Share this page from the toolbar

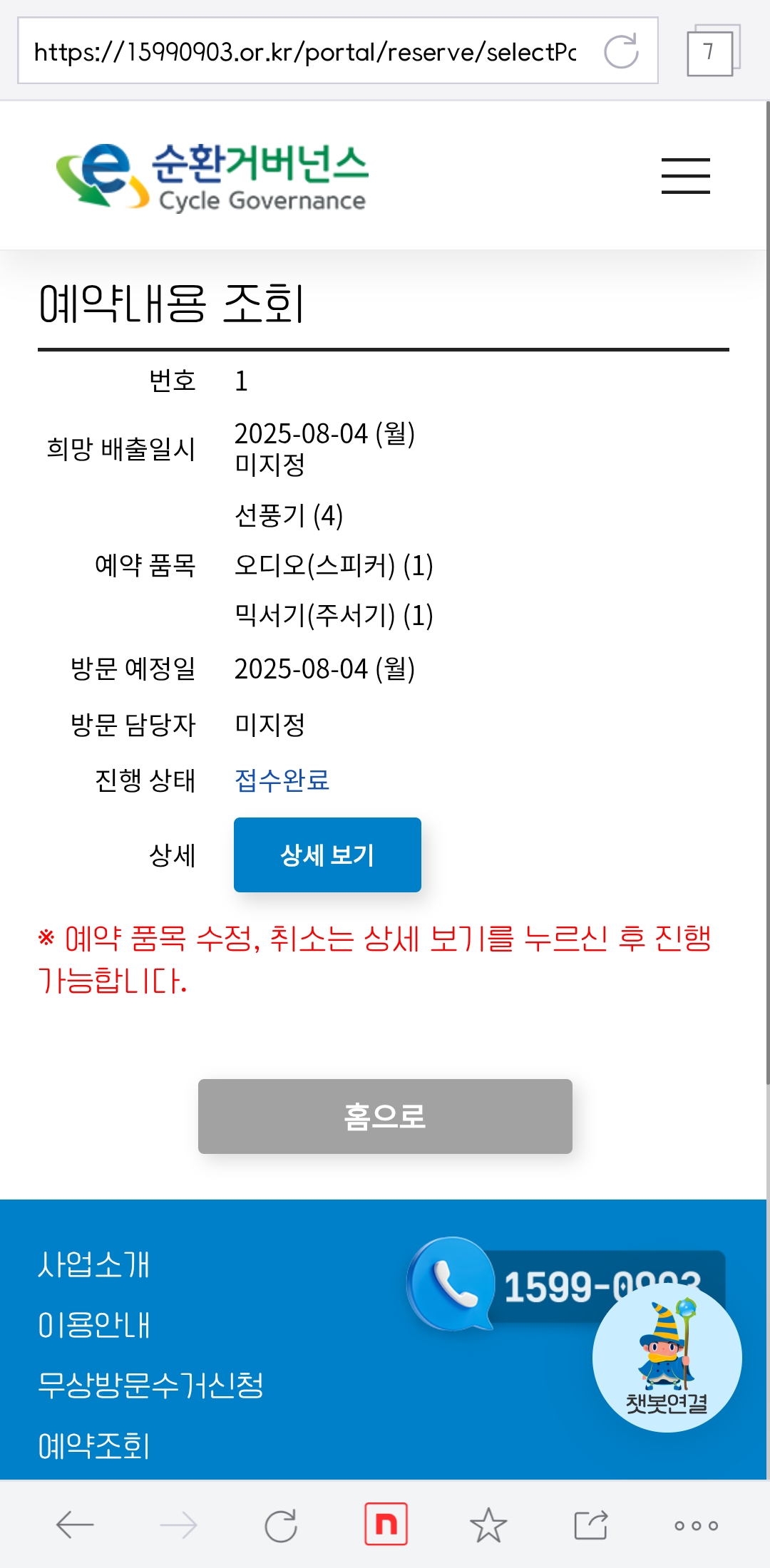click(591, 1525)
